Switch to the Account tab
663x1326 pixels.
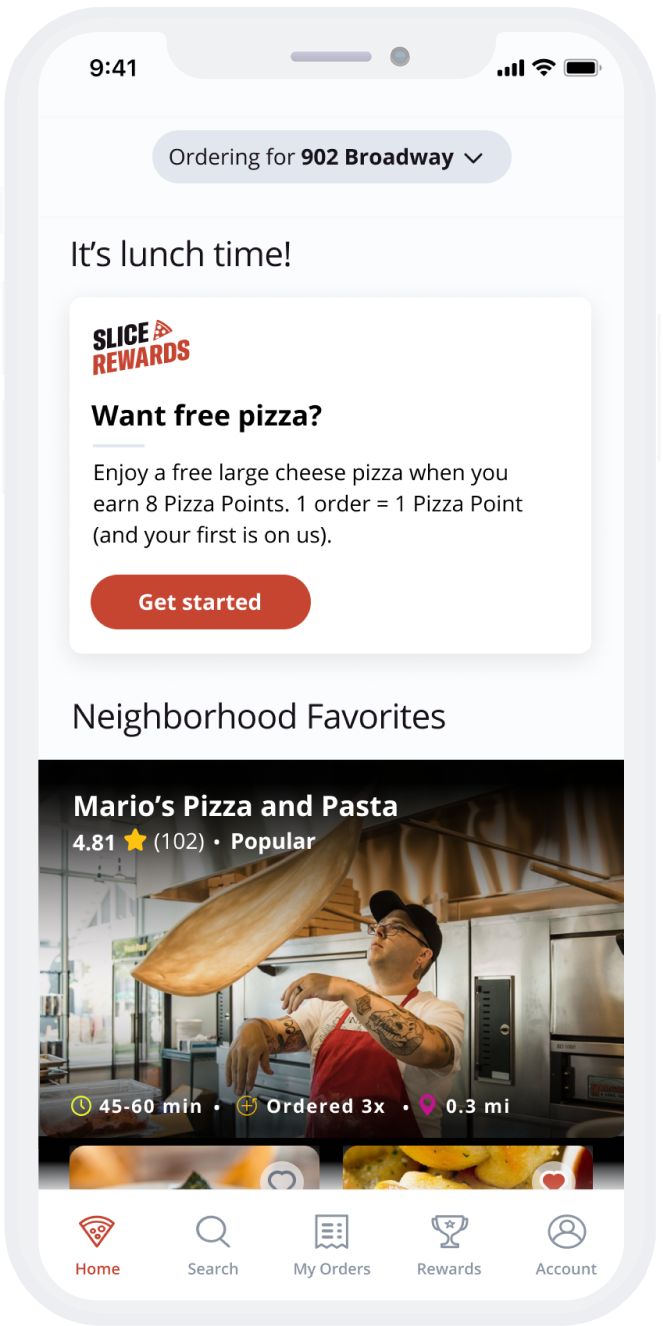(565, 1245)
